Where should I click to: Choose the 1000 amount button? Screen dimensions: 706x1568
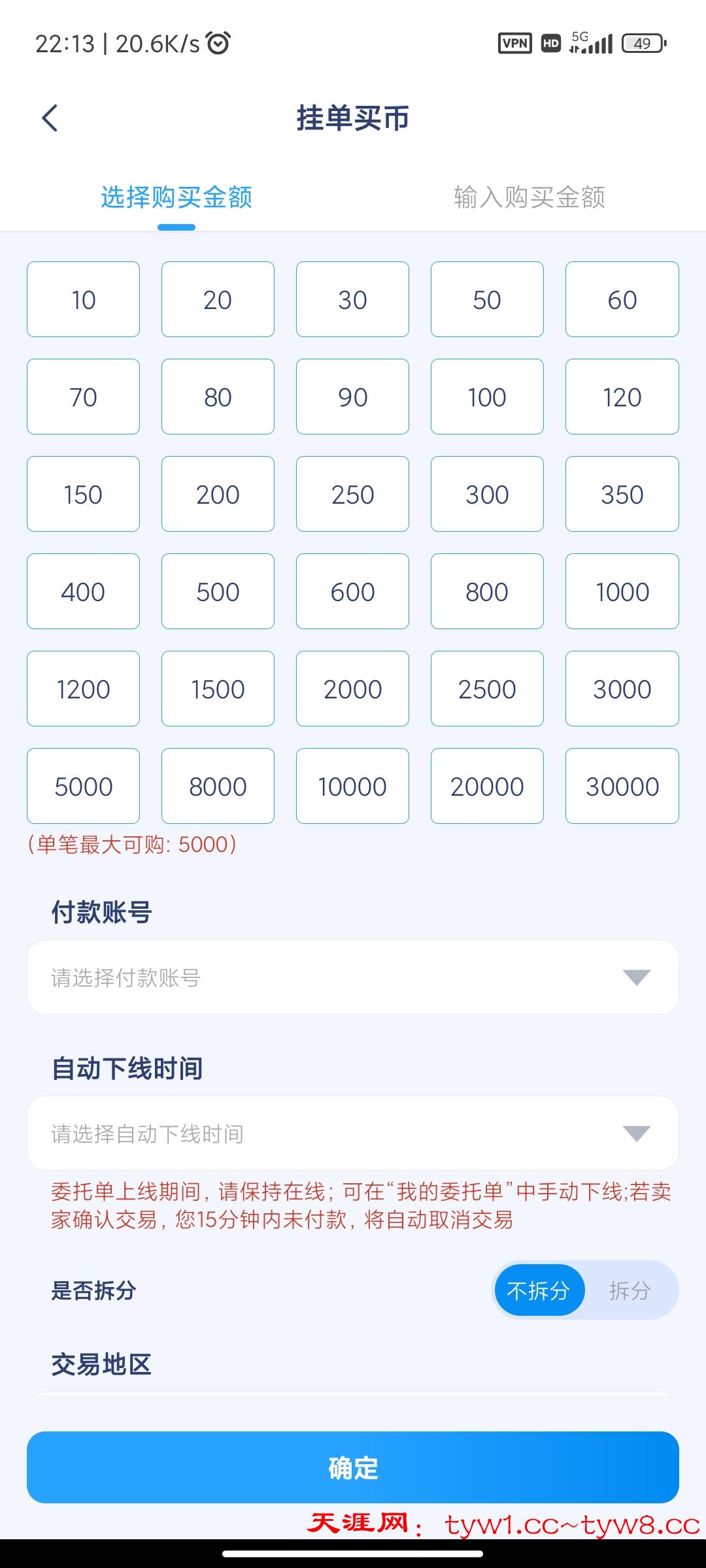tap(622, 592)
